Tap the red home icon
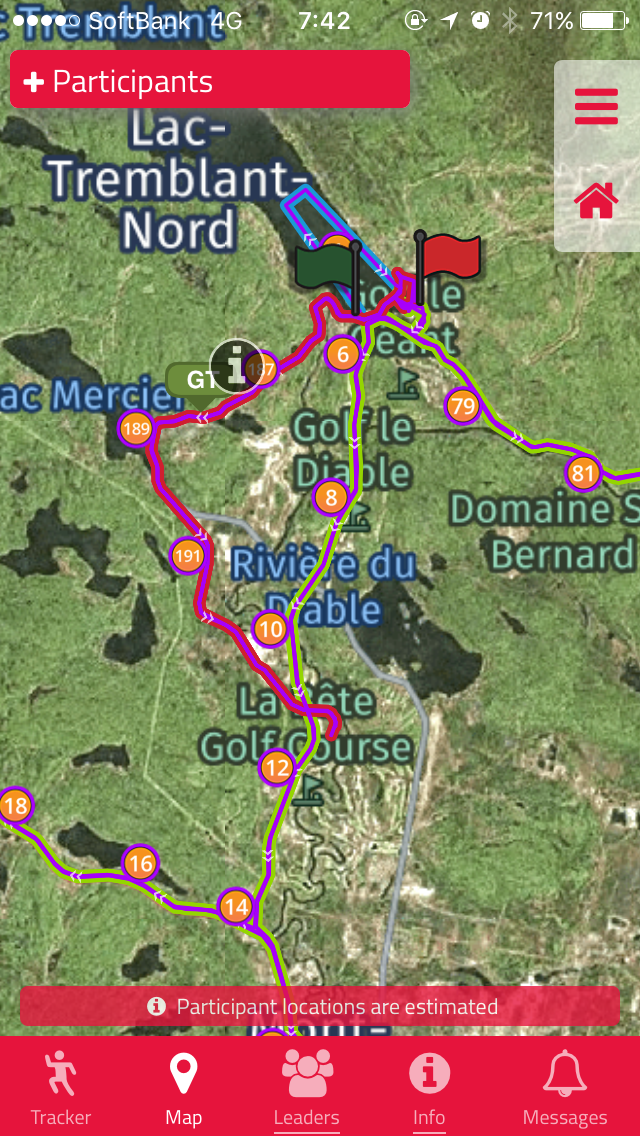 [596, 200]
